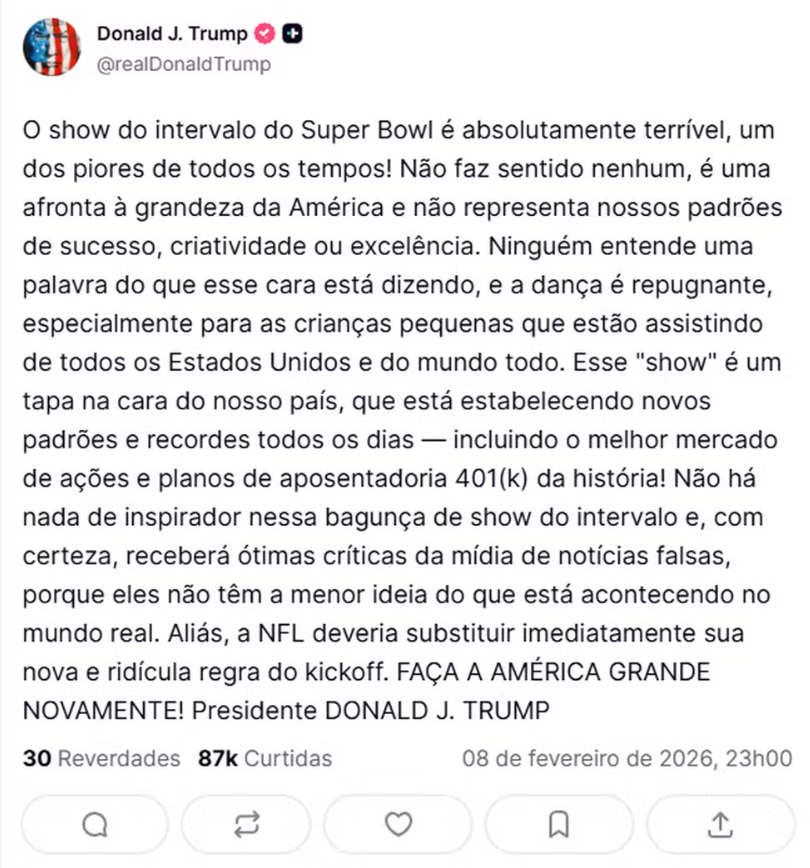The height and width of the screenshot is (868, 810).
Task: Like the post with the heart icon
Action: [399, 823]
